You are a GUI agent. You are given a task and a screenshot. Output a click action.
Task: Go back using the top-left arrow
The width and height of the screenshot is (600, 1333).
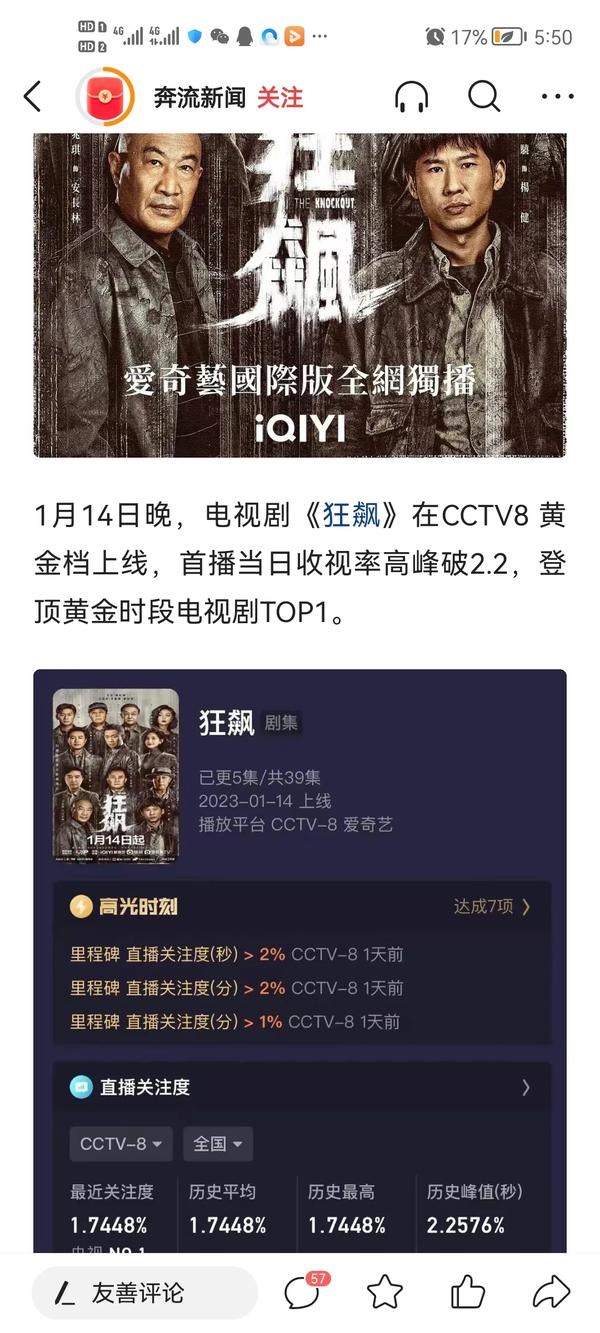tap(32, 97)
